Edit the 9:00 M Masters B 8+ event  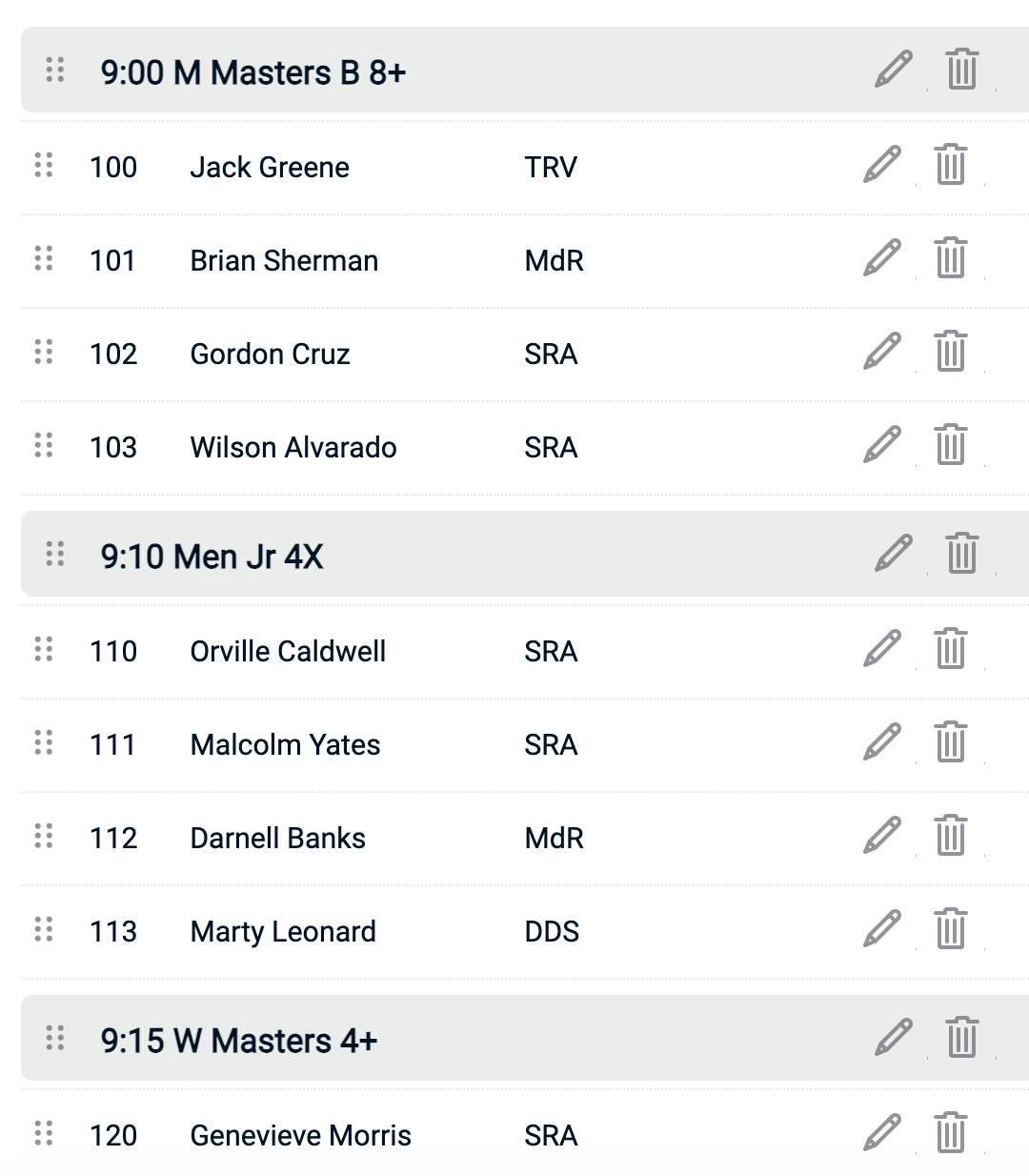893,70
